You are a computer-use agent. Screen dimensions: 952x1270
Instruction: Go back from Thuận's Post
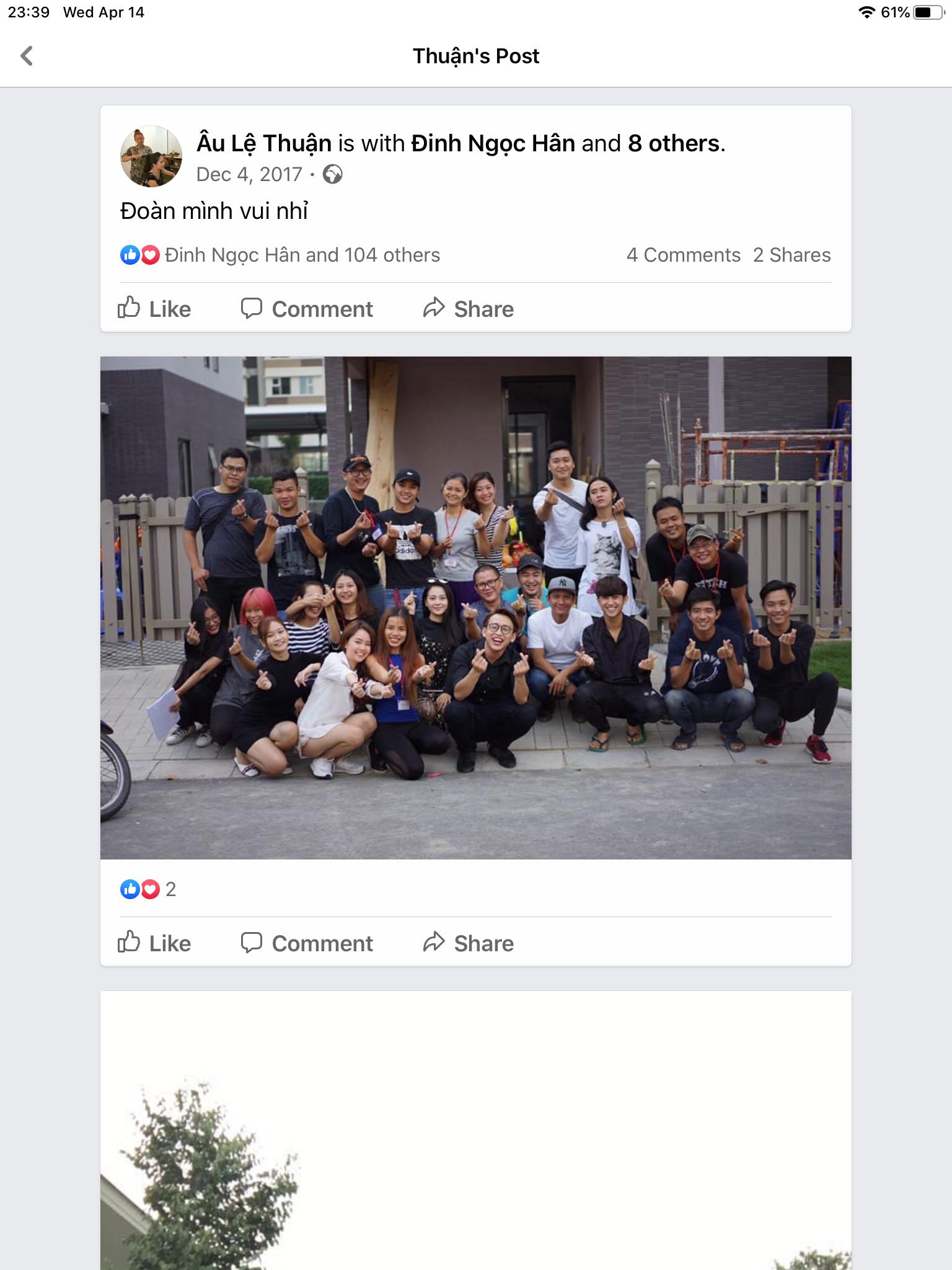[27, 56]
